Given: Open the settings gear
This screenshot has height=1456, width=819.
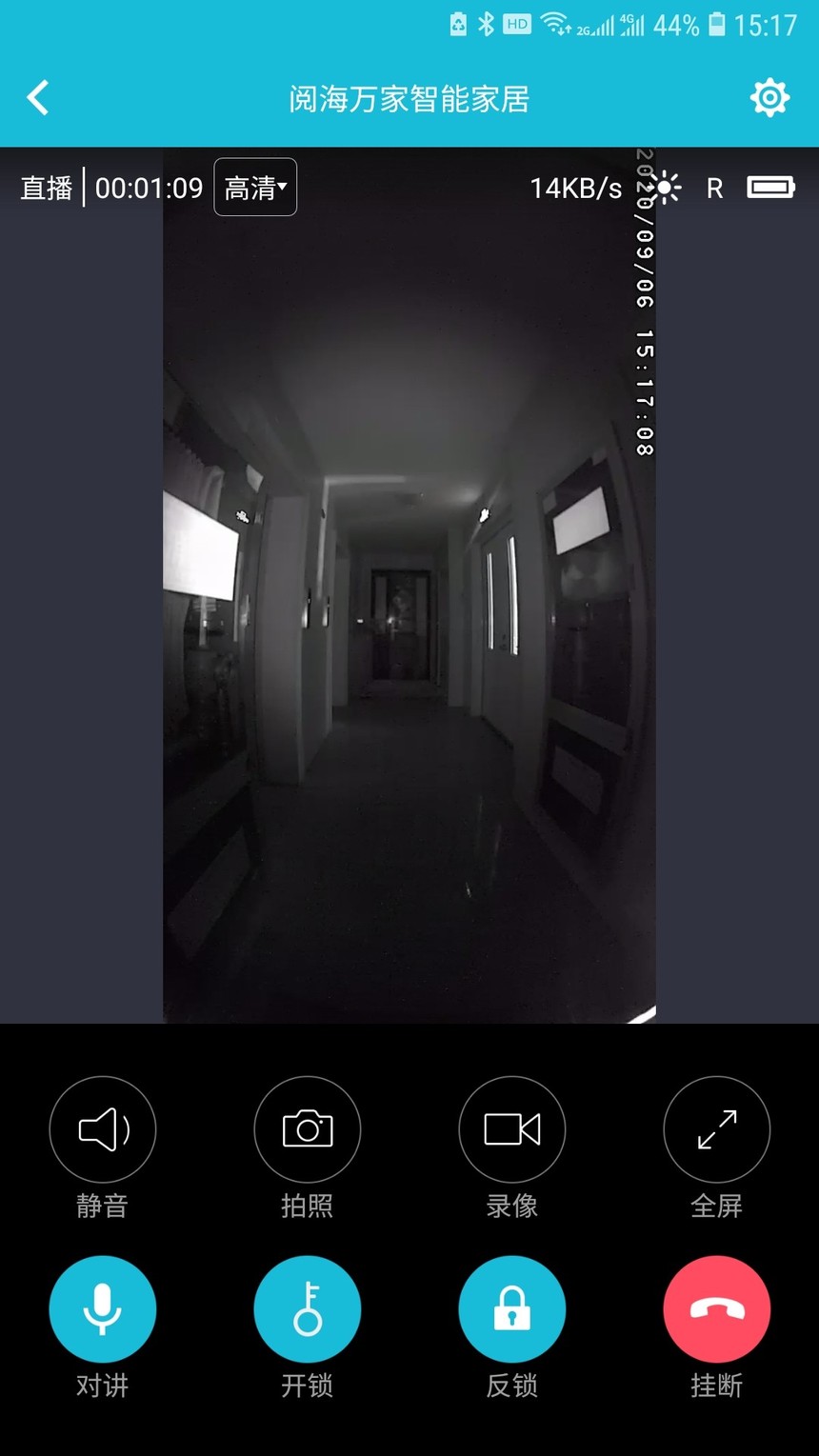Looking at the screenshot, I should pyautogui.click(x=769, y=98).
